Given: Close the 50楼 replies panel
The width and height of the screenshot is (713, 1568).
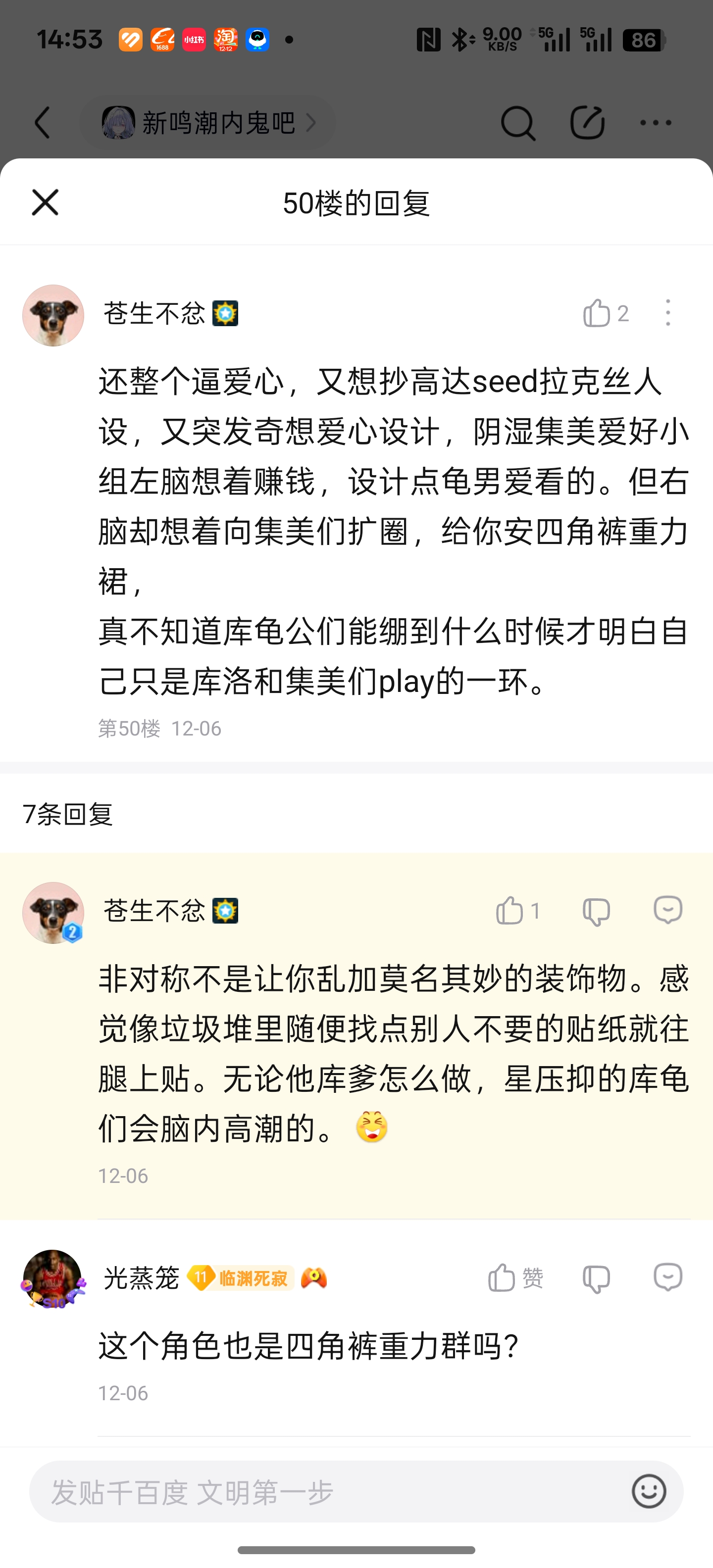Looking at the screenshot, I should (x=45, y=202).
